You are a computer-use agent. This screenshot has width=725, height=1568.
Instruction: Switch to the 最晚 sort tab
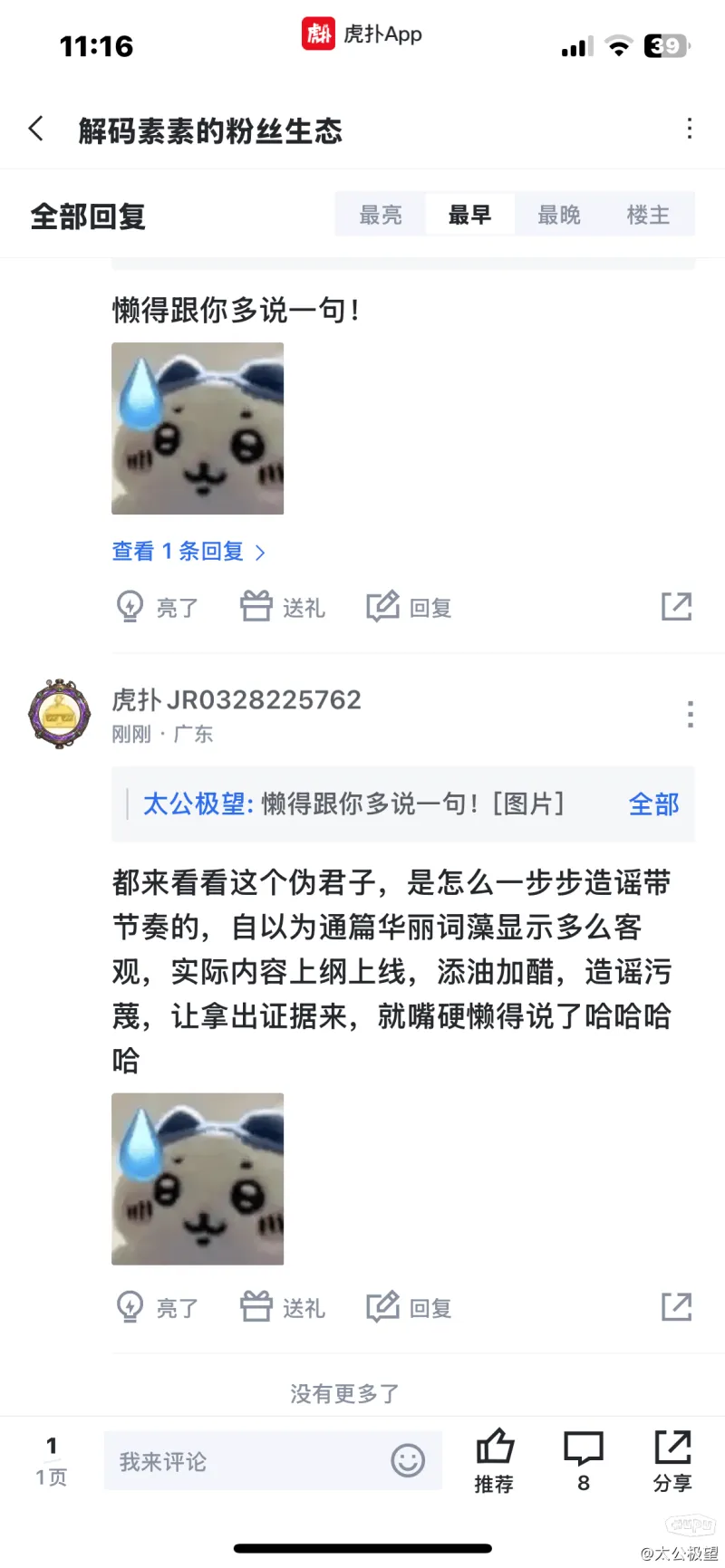click(x=559, y=215)
